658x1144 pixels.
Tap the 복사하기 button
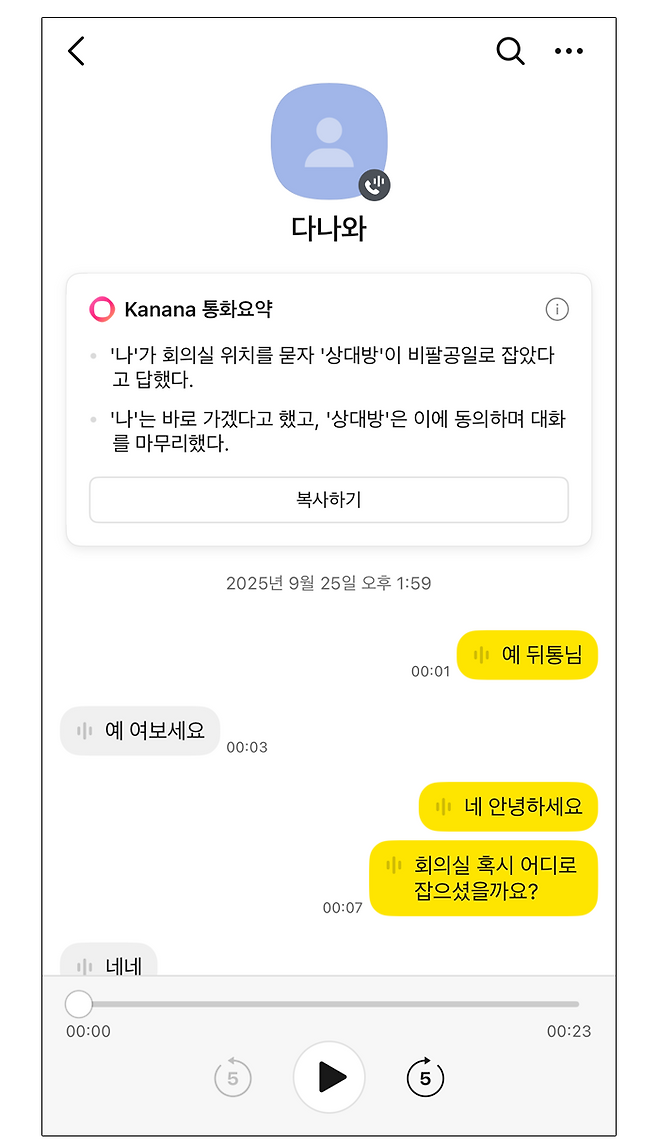tap(329, 500)
